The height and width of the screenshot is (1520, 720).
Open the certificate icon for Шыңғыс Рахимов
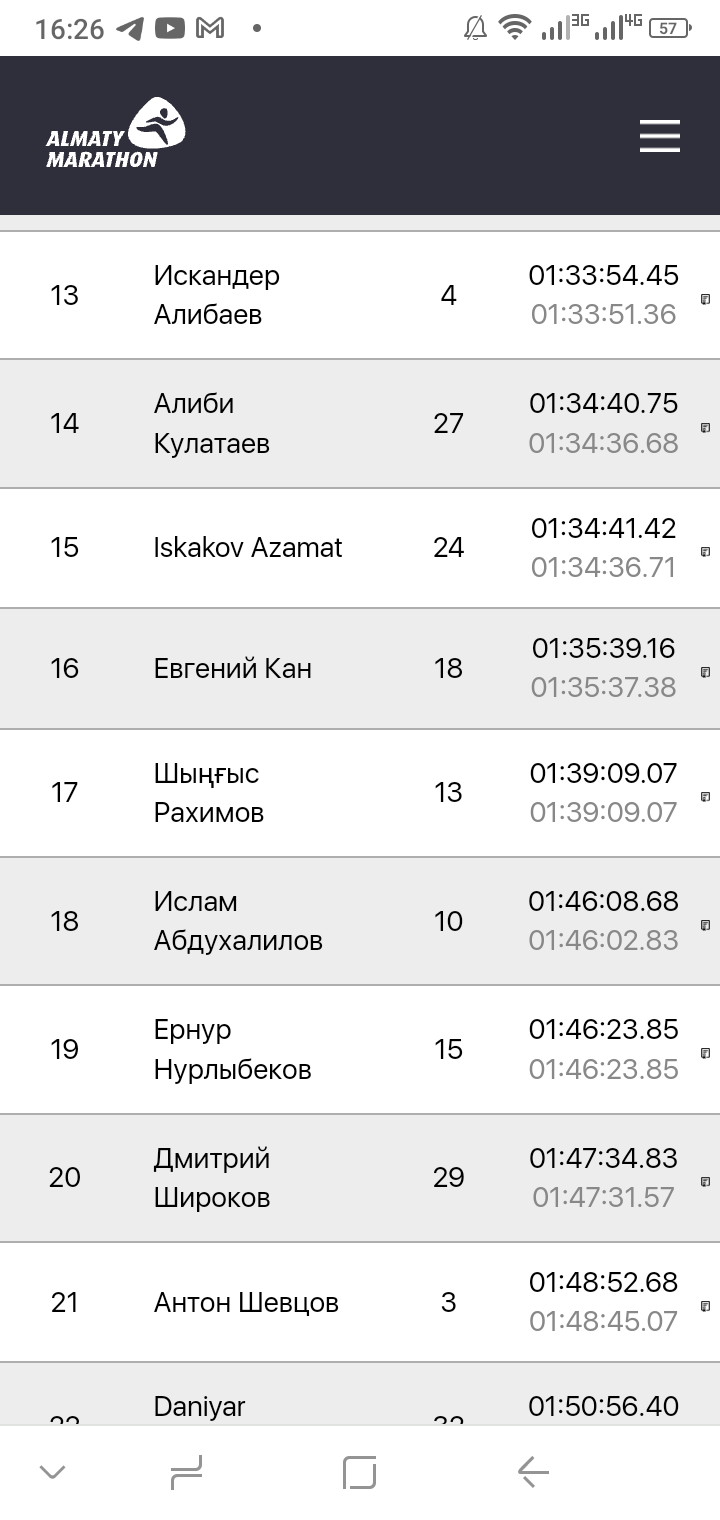coord(705,797)
